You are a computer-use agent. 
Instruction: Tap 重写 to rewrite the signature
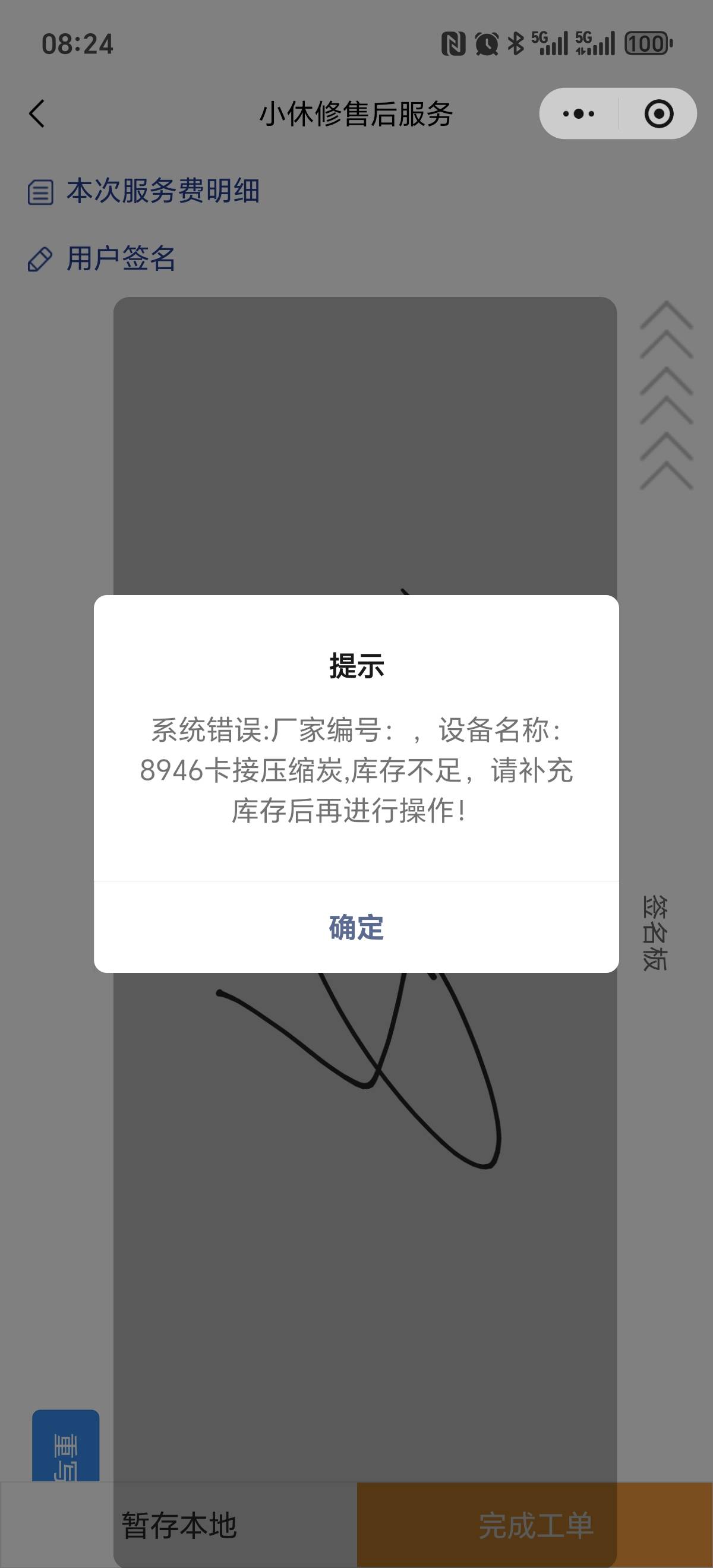point(66,1446)
